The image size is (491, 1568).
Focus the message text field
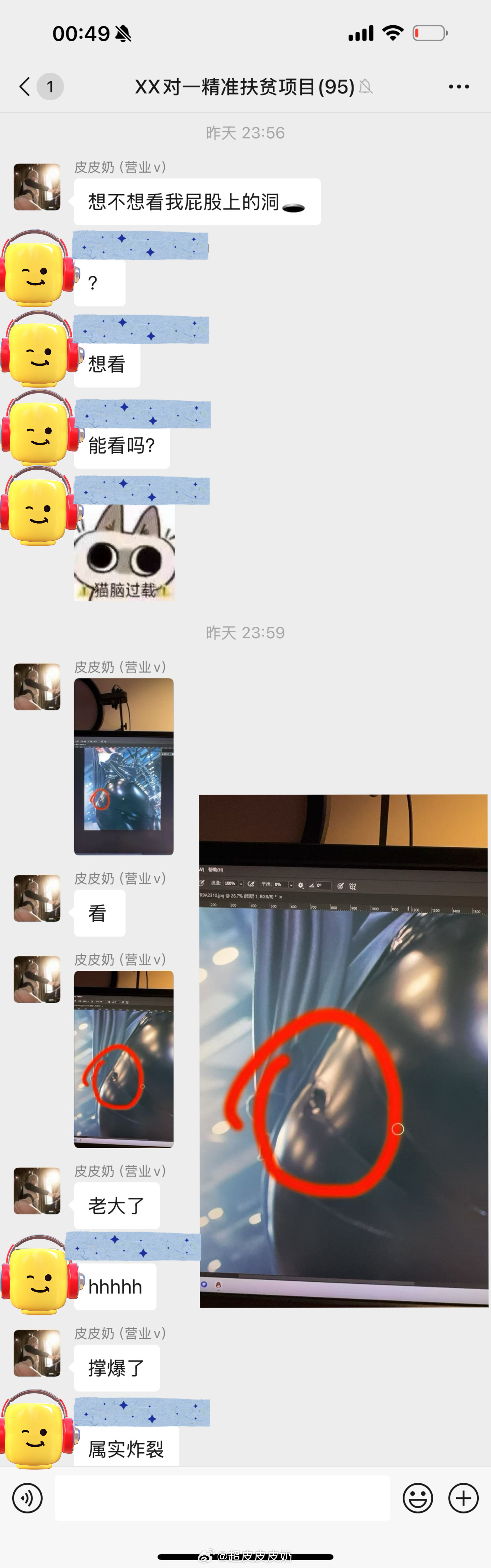[x=222, y=1498]
